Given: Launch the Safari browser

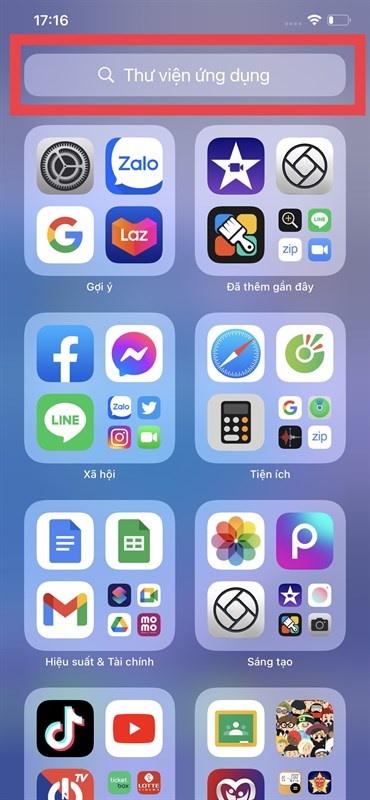Looking at the screenshot, I should (x=236, y=354).
